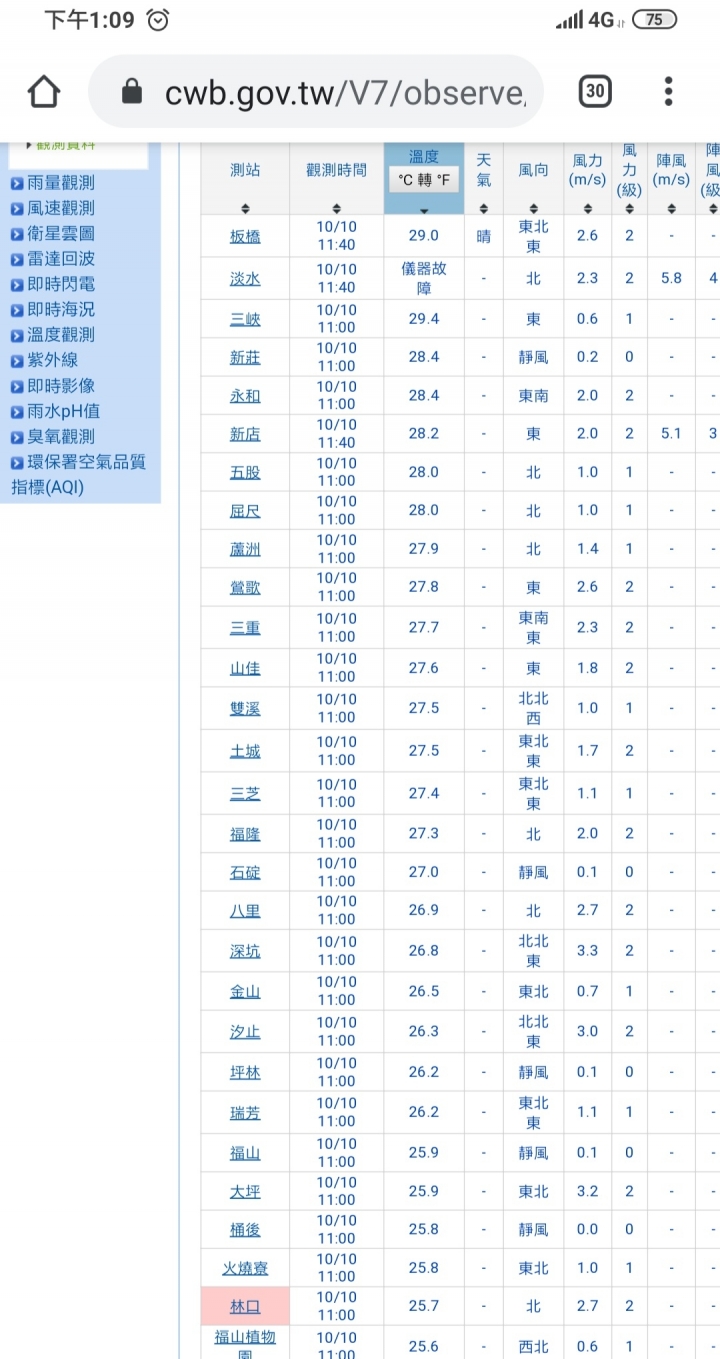Open the tab switcher showing 30
Image resolution: width=720 pixels, height=1359 pixels.
pyautogui.click(x=594, y=92)
